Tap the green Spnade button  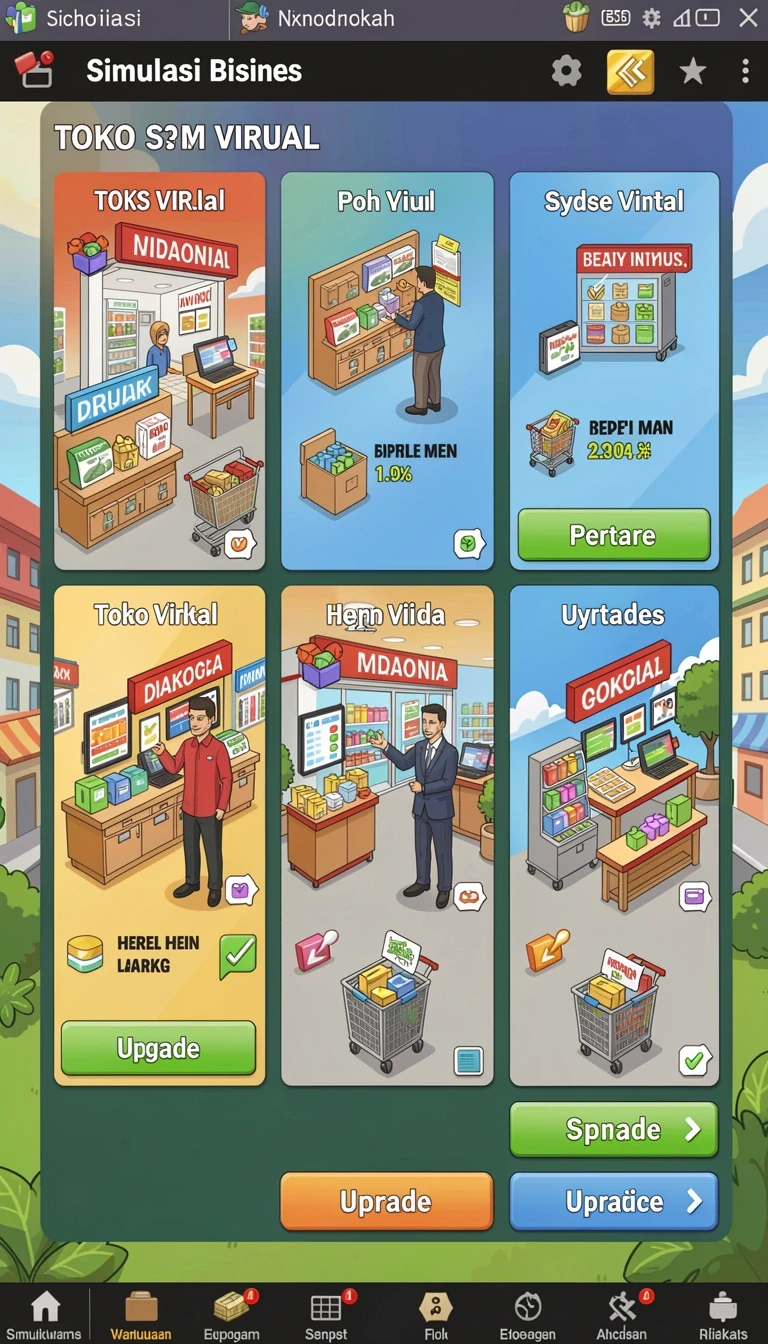(613, 1130)
